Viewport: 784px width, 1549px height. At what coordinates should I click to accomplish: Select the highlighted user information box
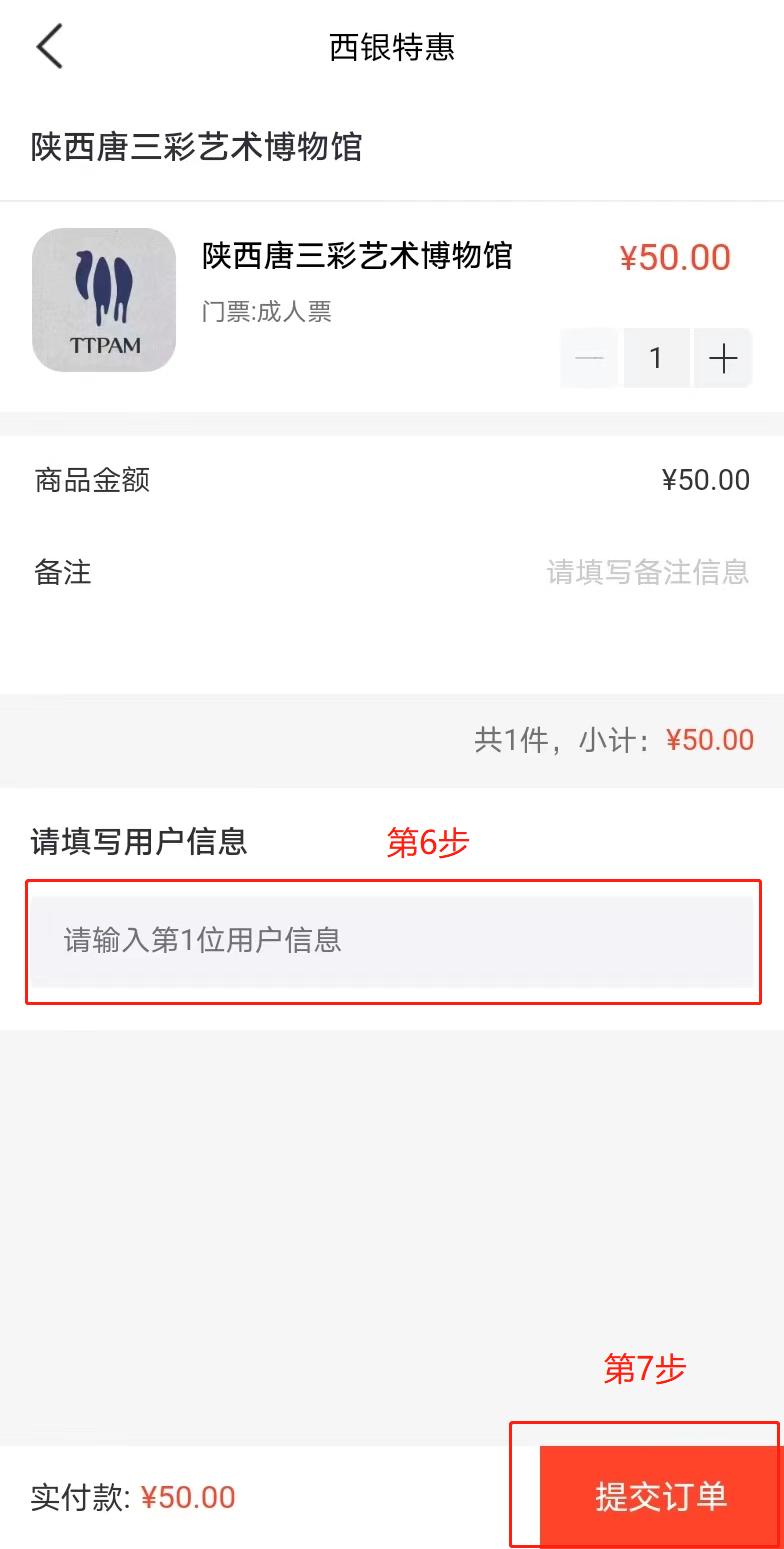[x=392, y=940]
